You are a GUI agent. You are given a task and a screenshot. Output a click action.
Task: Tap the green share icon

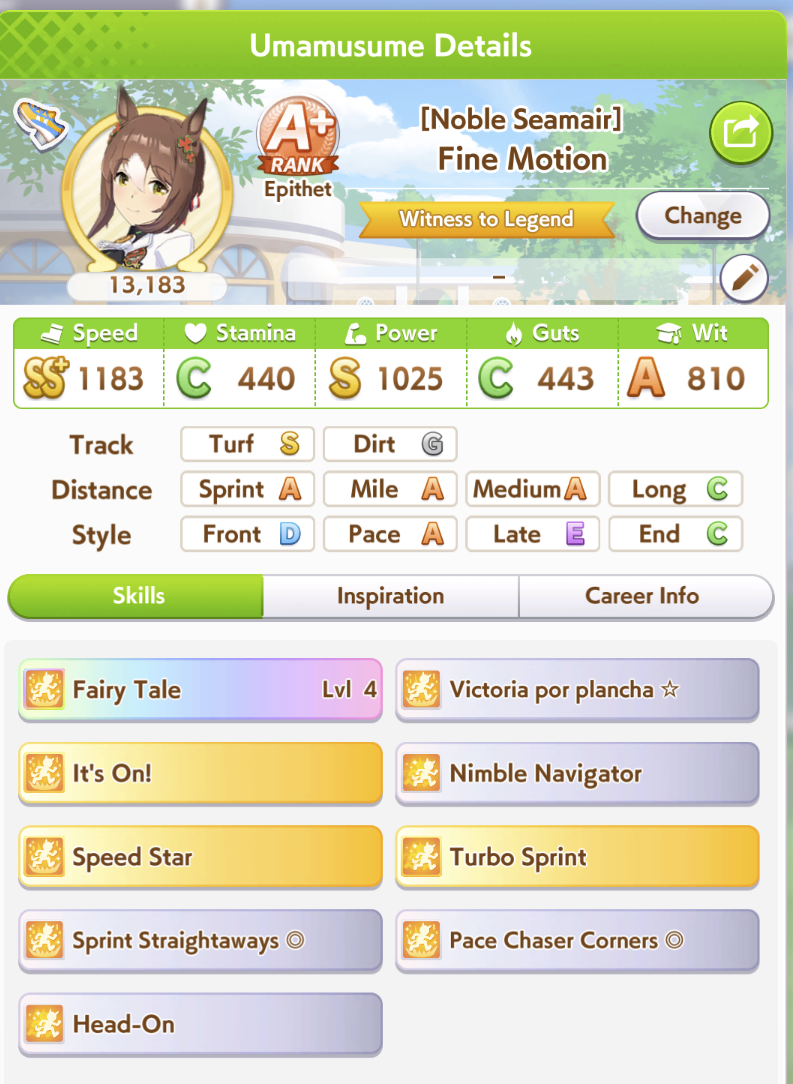pyautogui.click(x=740, y=132)
